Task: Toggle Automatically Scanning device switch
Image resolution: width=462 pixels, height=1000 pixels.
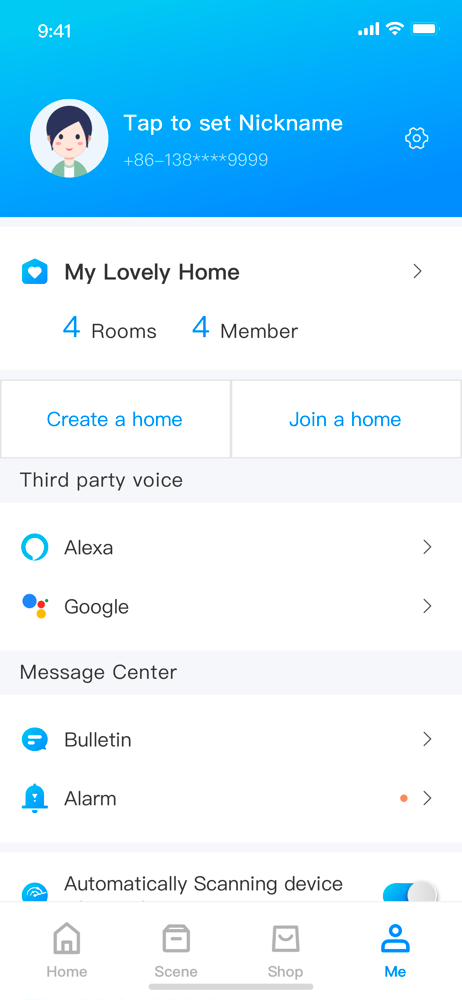Action: tap(410, 892)
